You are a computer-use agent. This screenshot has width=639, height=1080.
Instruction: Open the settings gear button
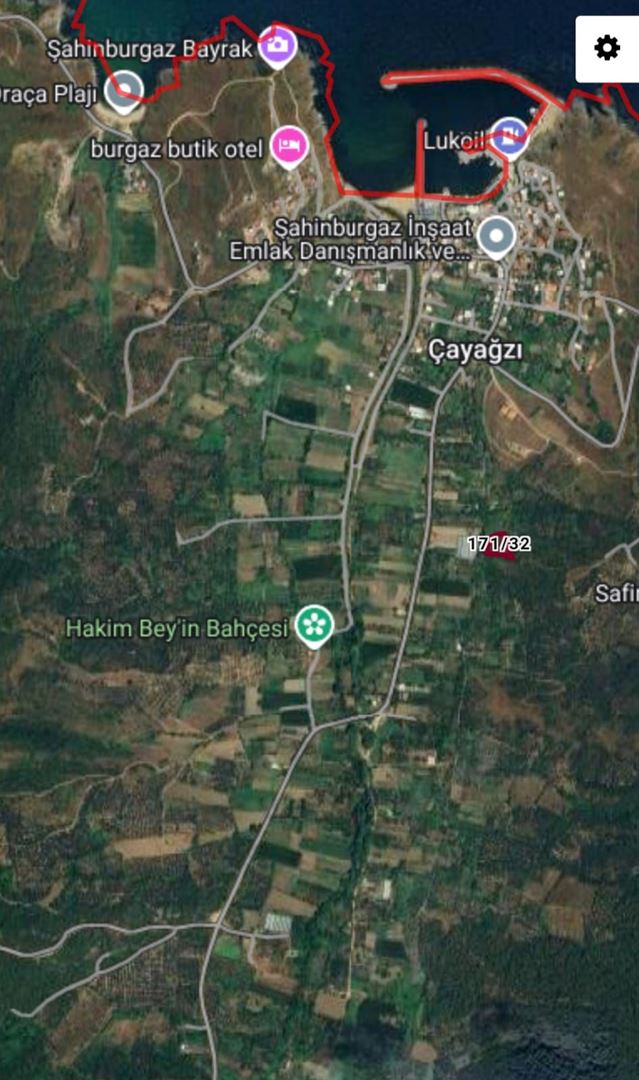pyautogui.click(x=607, y=48)
